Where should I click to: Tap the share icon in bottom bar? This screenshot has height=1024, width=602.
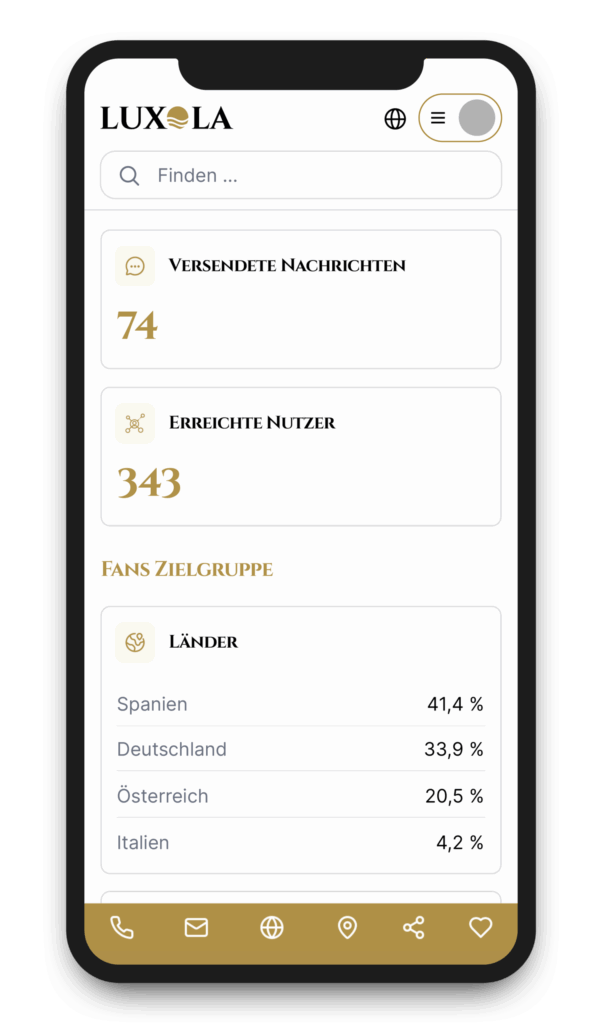click(x=414, y=928)
